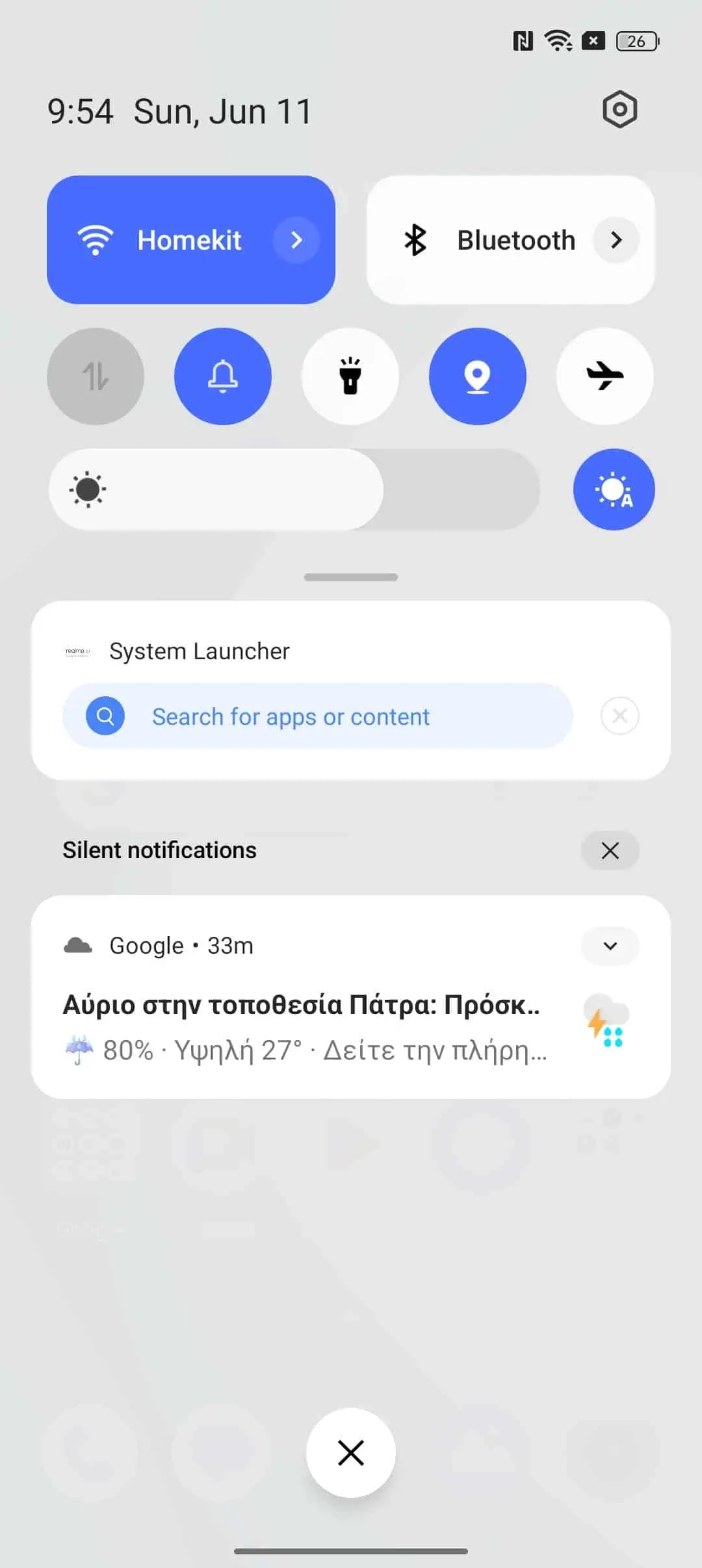This screenshot has width=702, height=1568.
Task: Tap the brightness slider bar
Action: coord(294,490)
